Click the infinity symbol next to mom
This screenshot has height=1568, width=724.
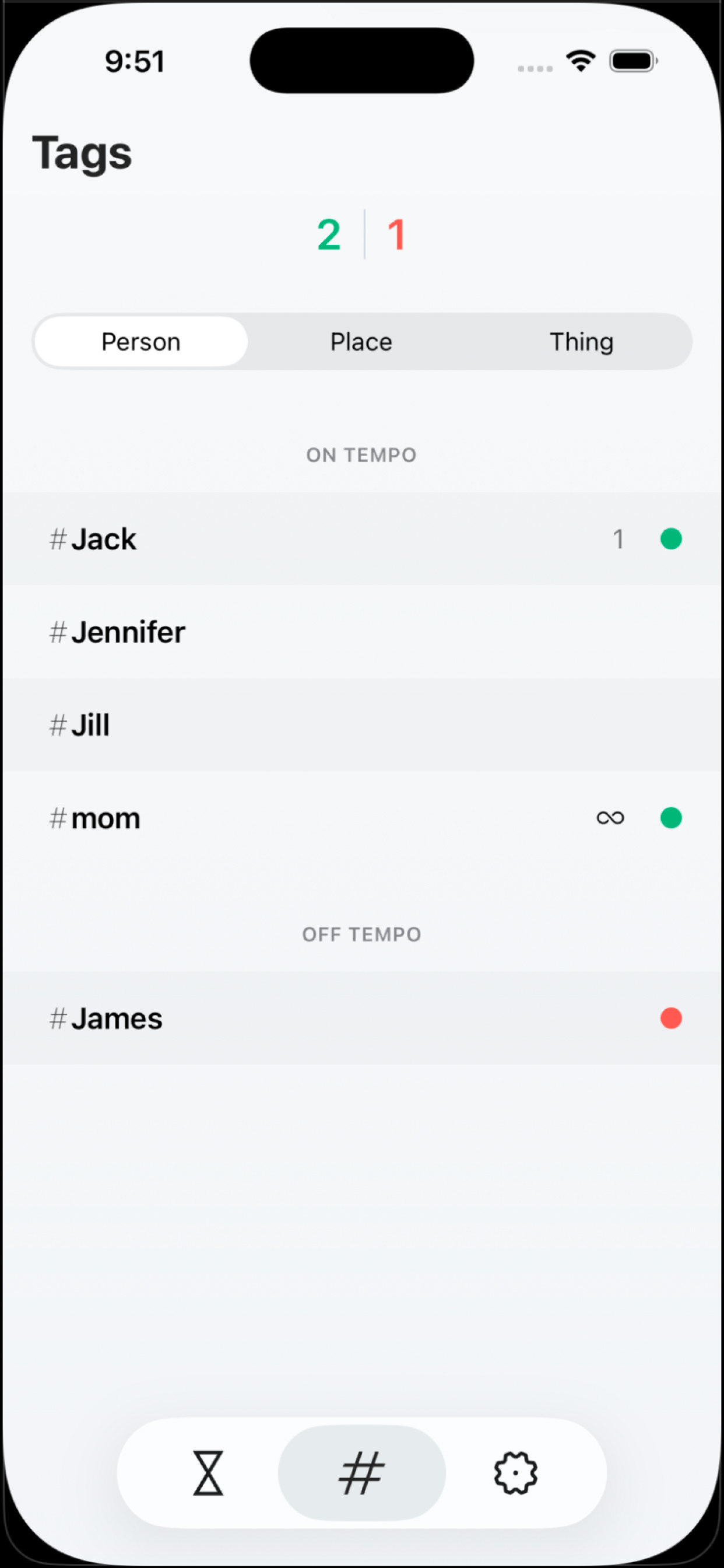pyautogui.click(x=610, y=817)
